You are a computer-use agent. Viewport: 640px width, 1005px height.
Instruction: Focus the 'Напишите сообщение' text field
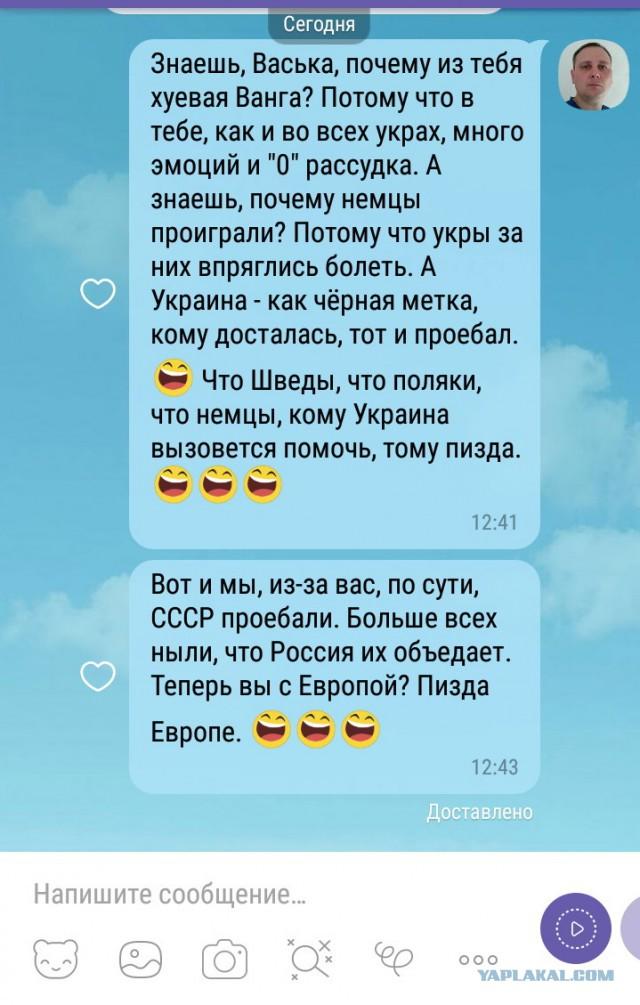270,894
